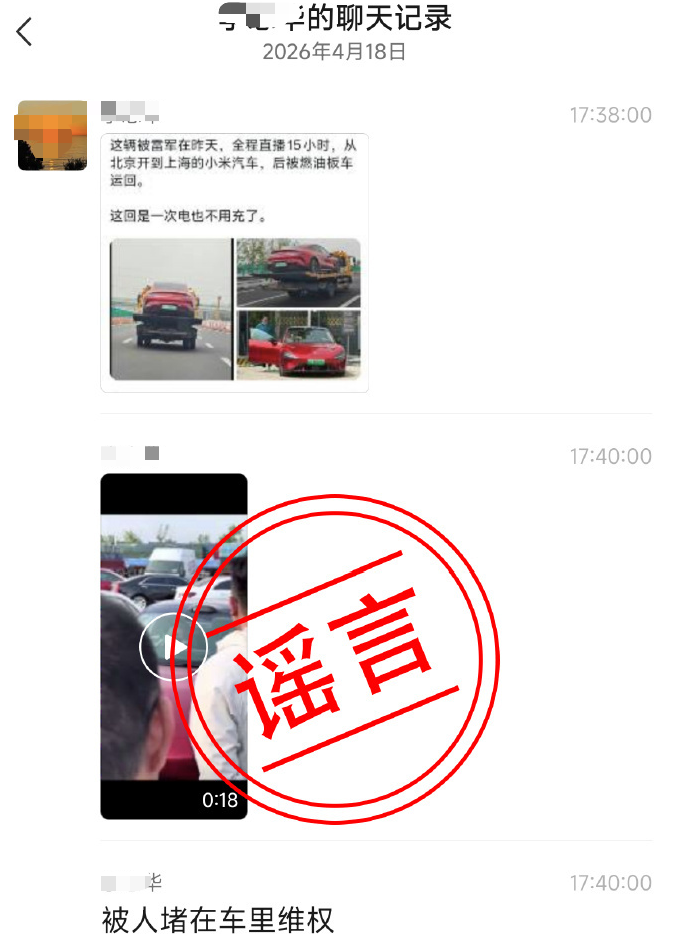Open the Xiaomi car image message
Screen dimensions: 680x947
point(234,262)
